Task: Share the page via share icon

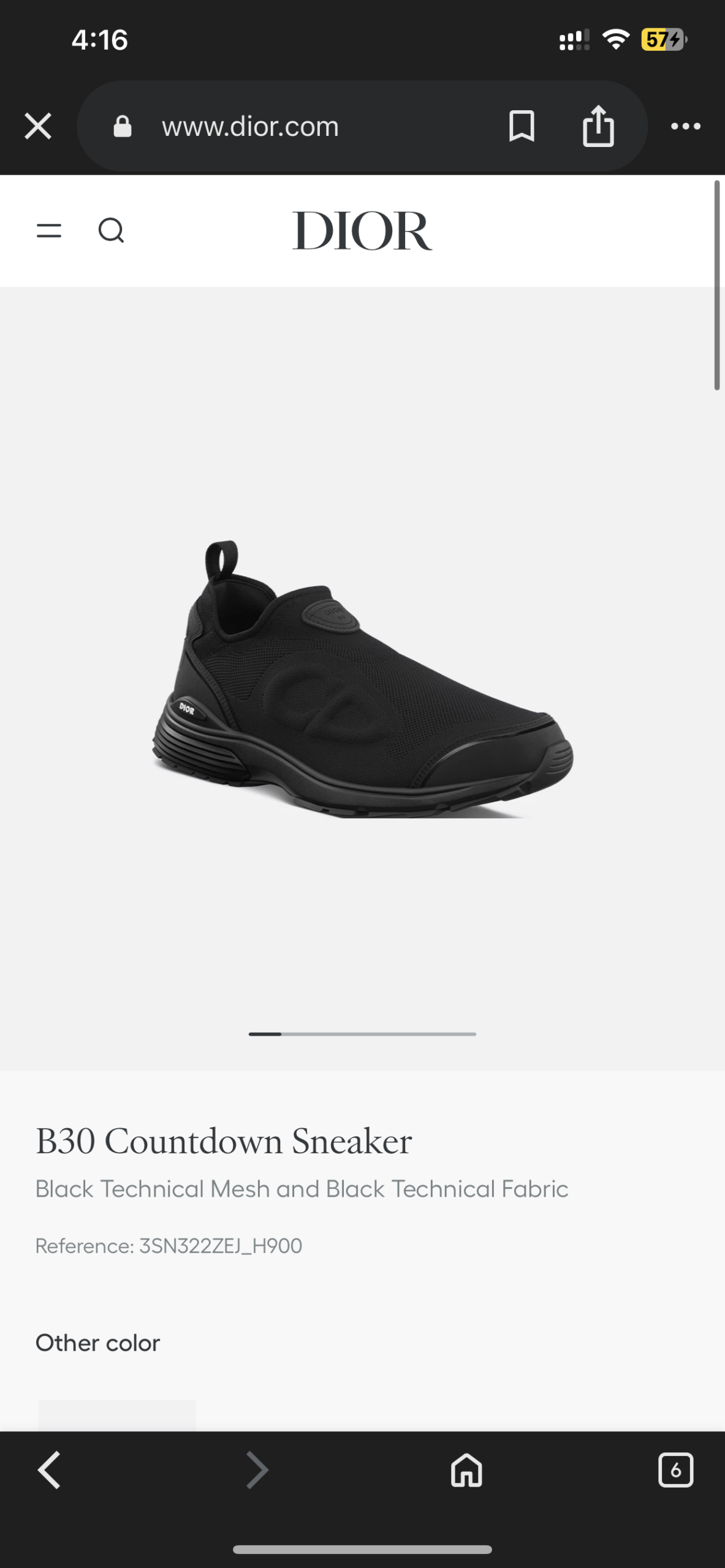Action: pos(598,126)
